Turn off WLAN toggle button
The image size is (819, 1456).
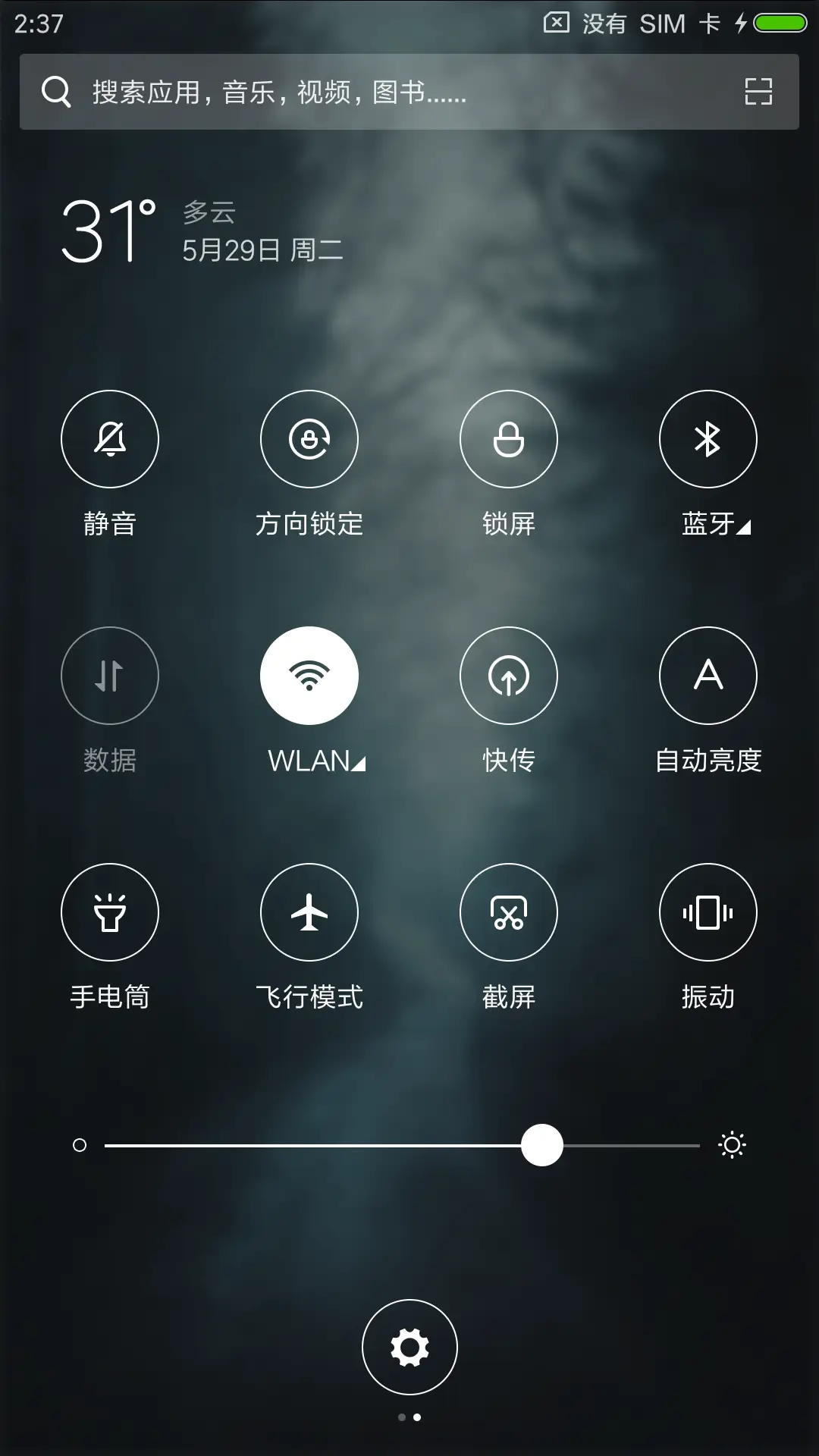tap(309, 676)
